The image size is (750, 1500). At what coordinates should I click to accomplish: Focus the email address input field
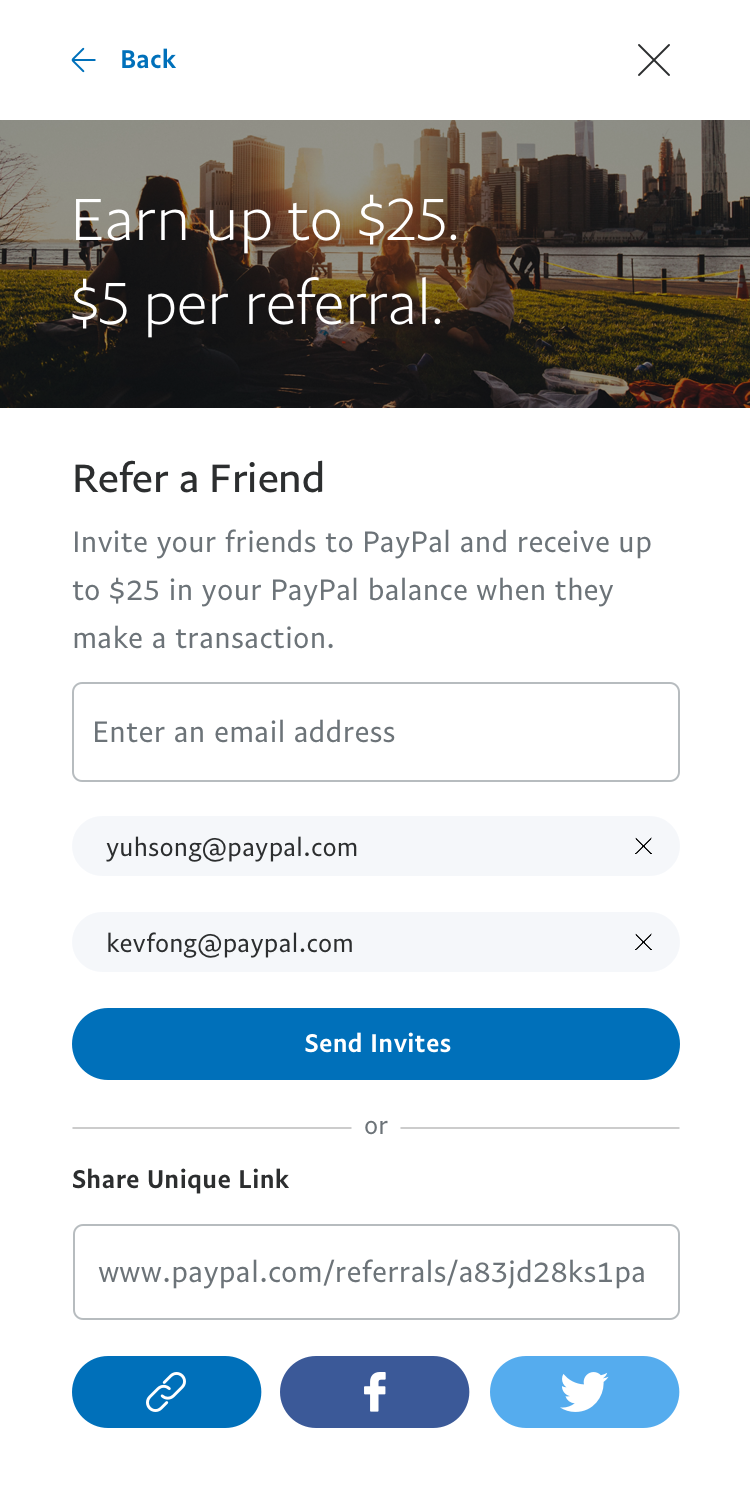coord(375,732)
